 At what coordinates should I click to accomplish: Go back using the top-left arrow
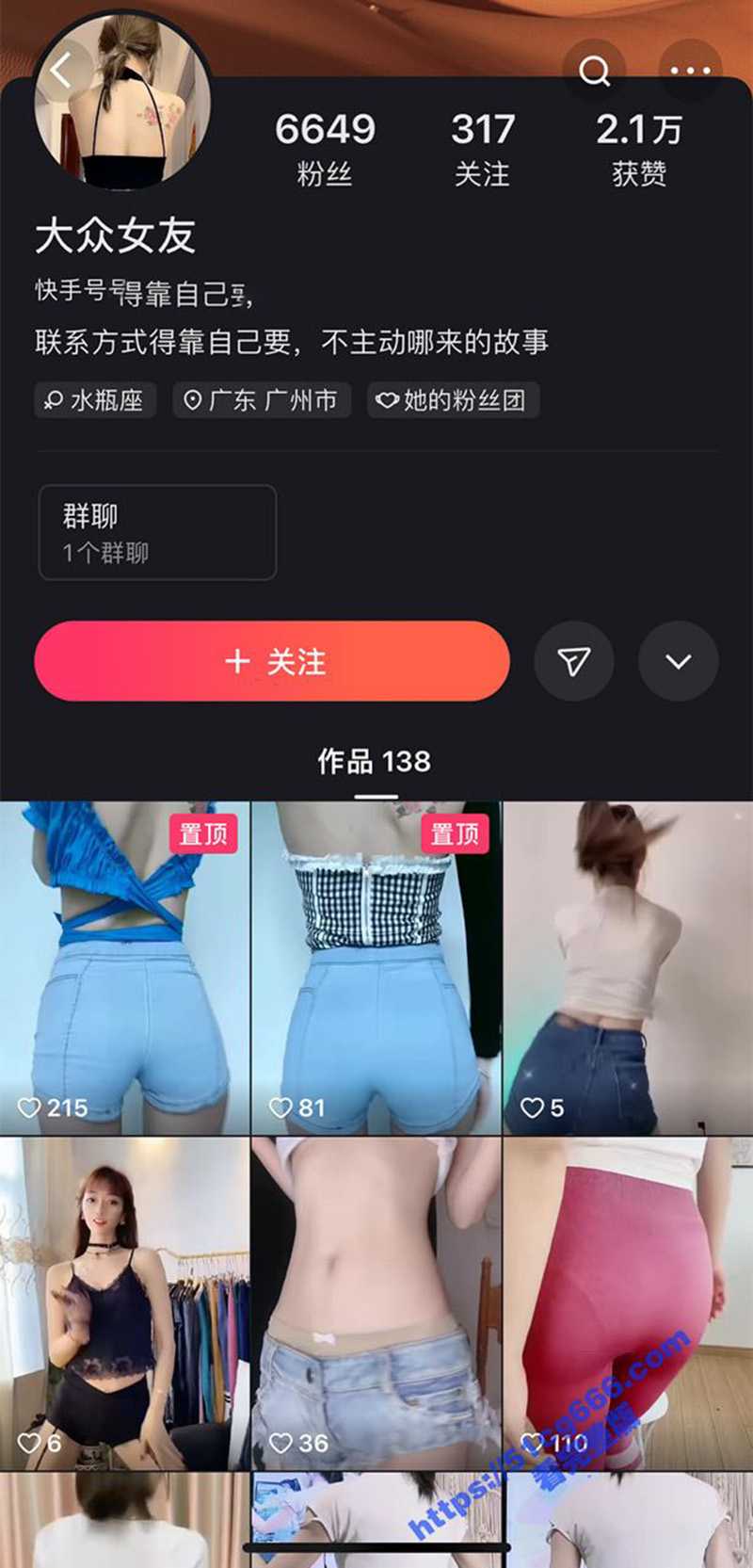coord(61,71)
